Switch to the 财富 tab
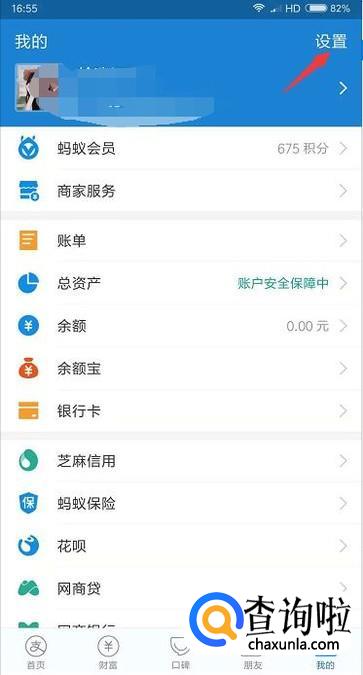363x675 pixels. tap(109, 652)
